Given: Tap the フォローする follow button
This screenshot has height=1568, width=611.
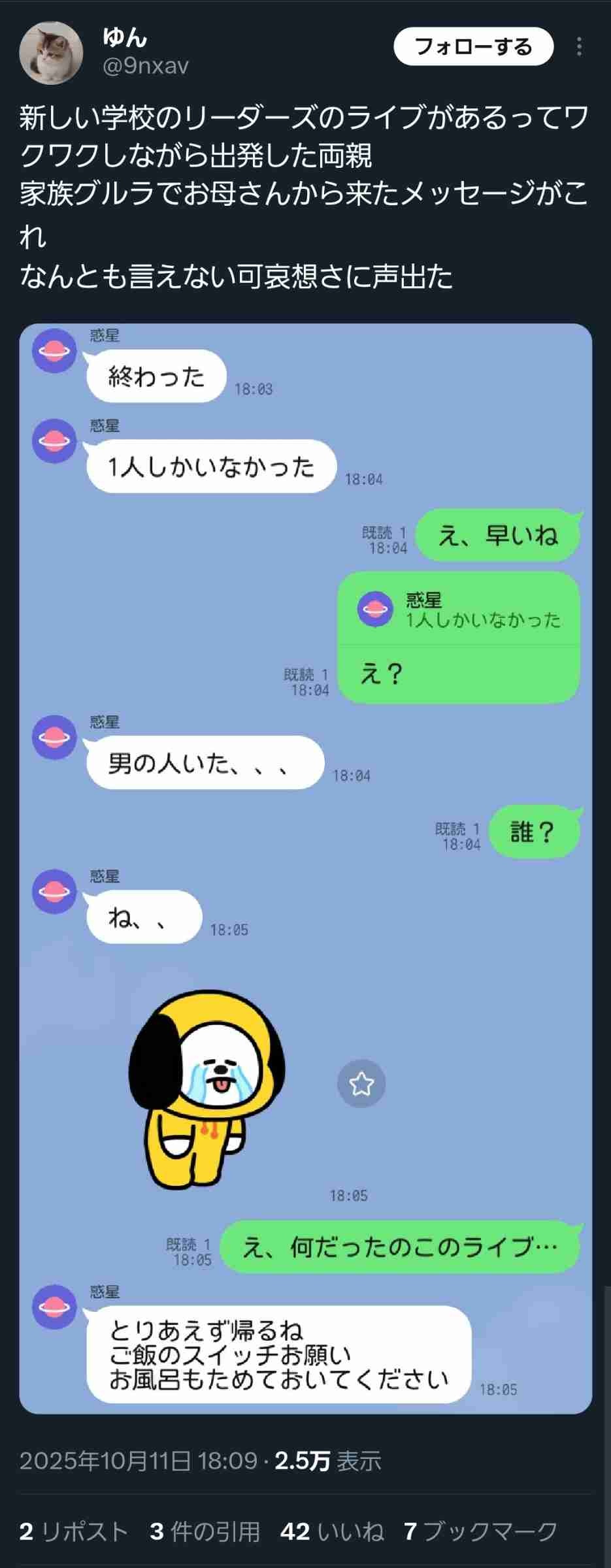Looking at the screenshot, I should (x=473, y=46).
